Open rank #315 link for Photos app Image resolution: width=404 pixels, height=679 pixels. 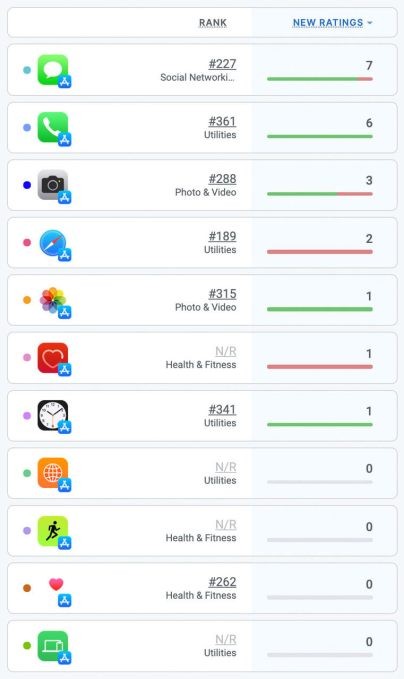[222, 294]
